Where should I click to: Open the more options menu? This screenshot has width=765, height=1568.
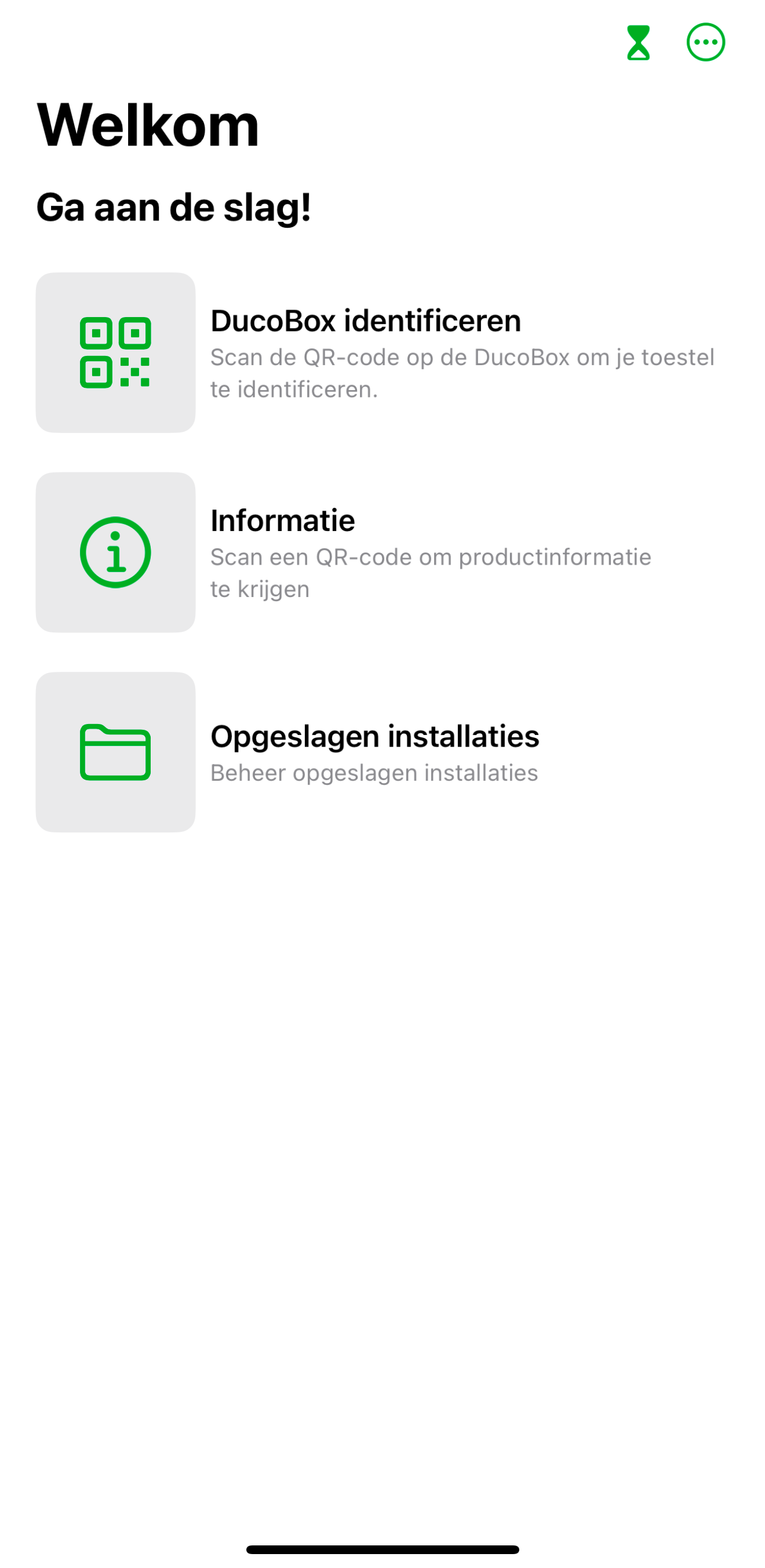coord(705,43)
